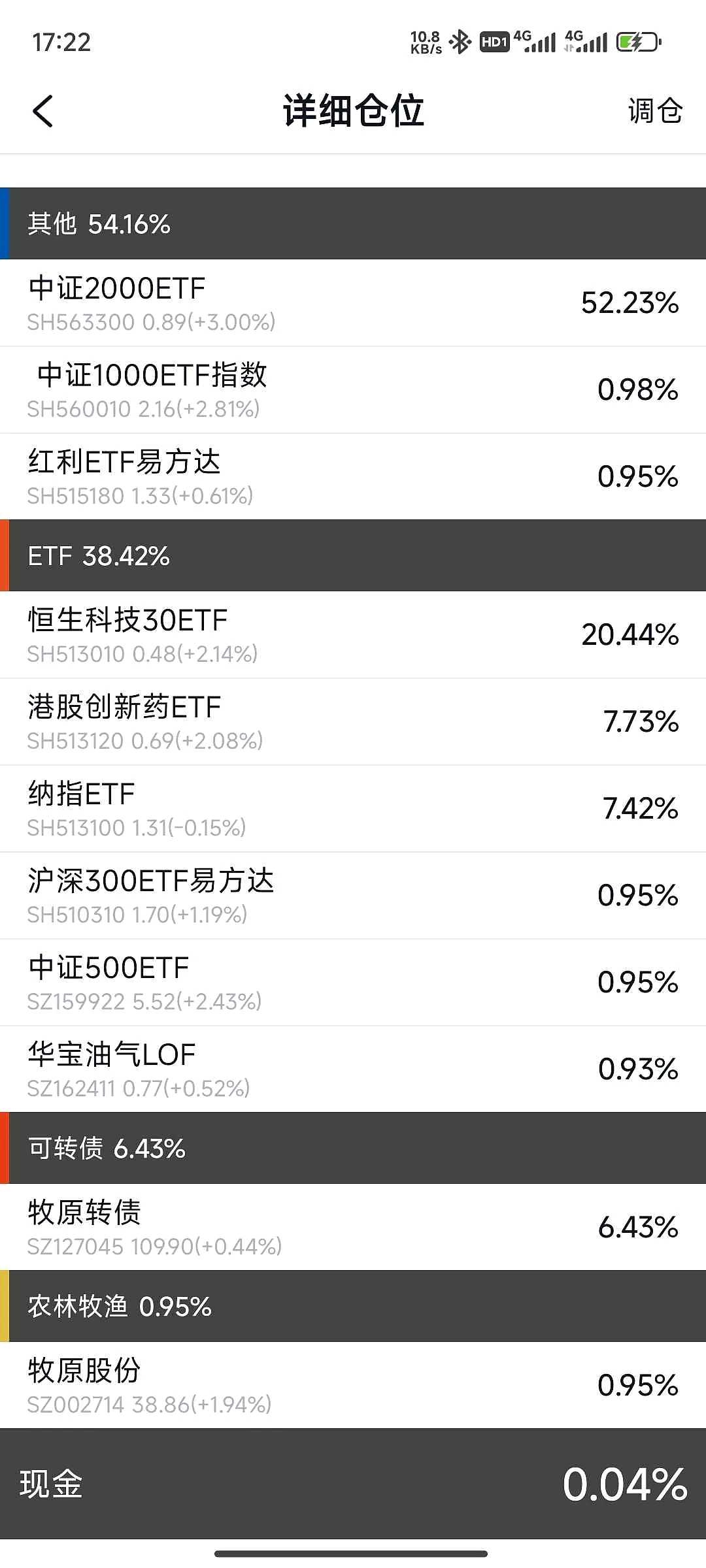
Task: View the 沪深300ETF易方达 details
Action: pyautogui.click(x=353, y=896)
